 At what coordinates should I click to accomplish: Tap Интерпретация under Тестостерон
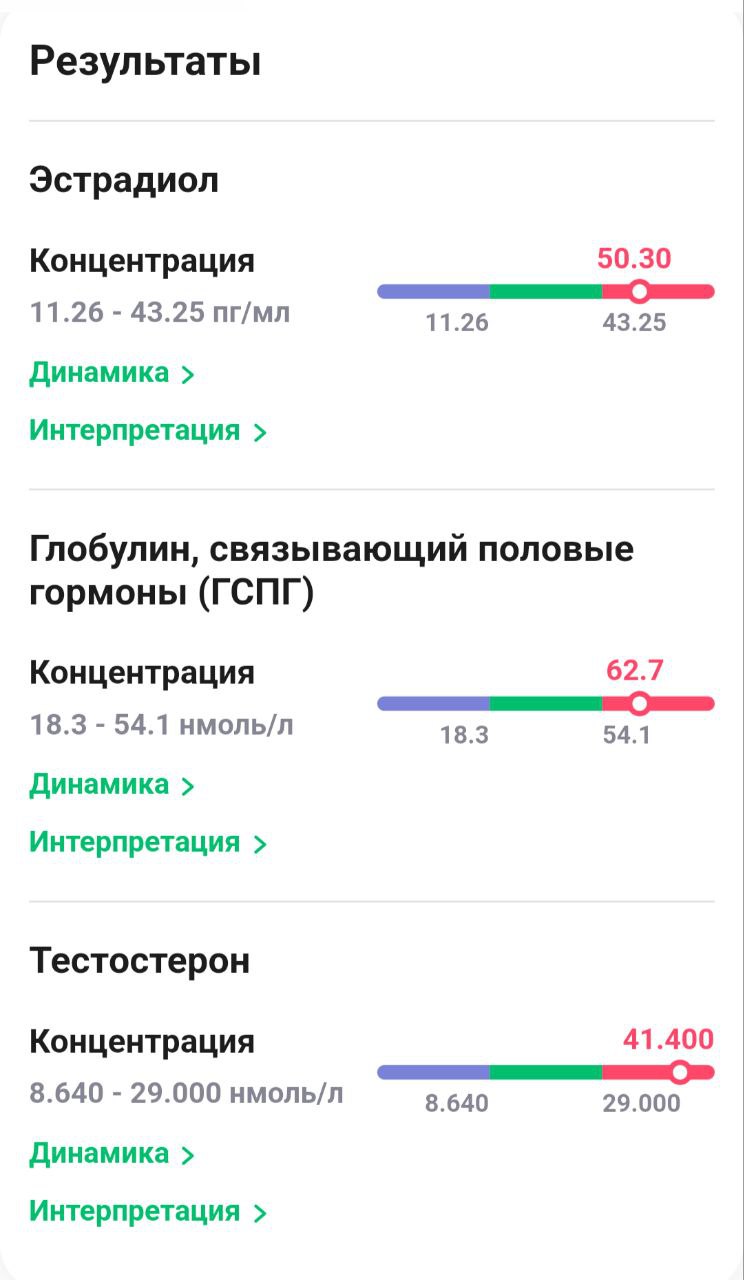(147, 1212)
